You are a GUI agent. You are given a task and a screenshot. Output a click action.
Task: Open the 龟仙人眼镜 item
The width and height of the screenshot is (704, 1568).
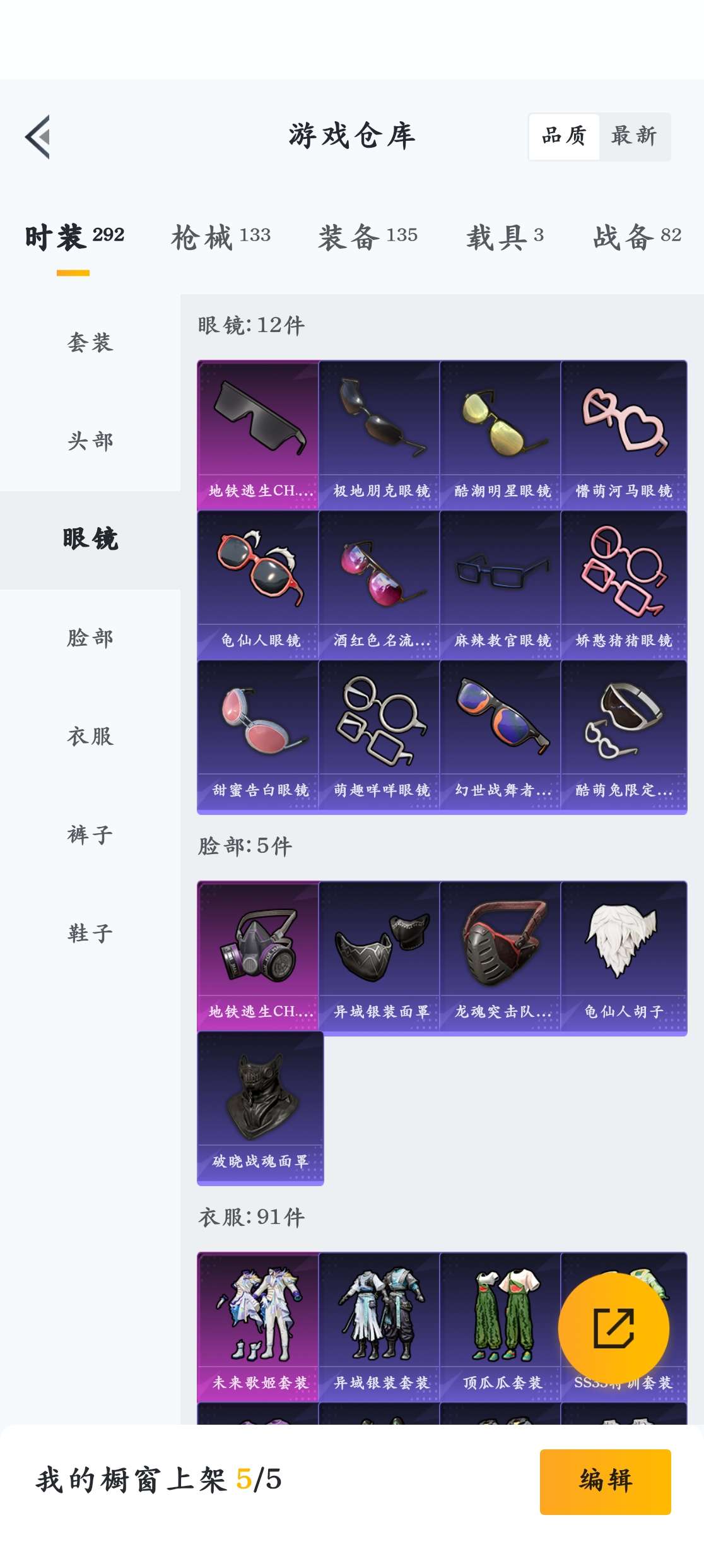259,585
